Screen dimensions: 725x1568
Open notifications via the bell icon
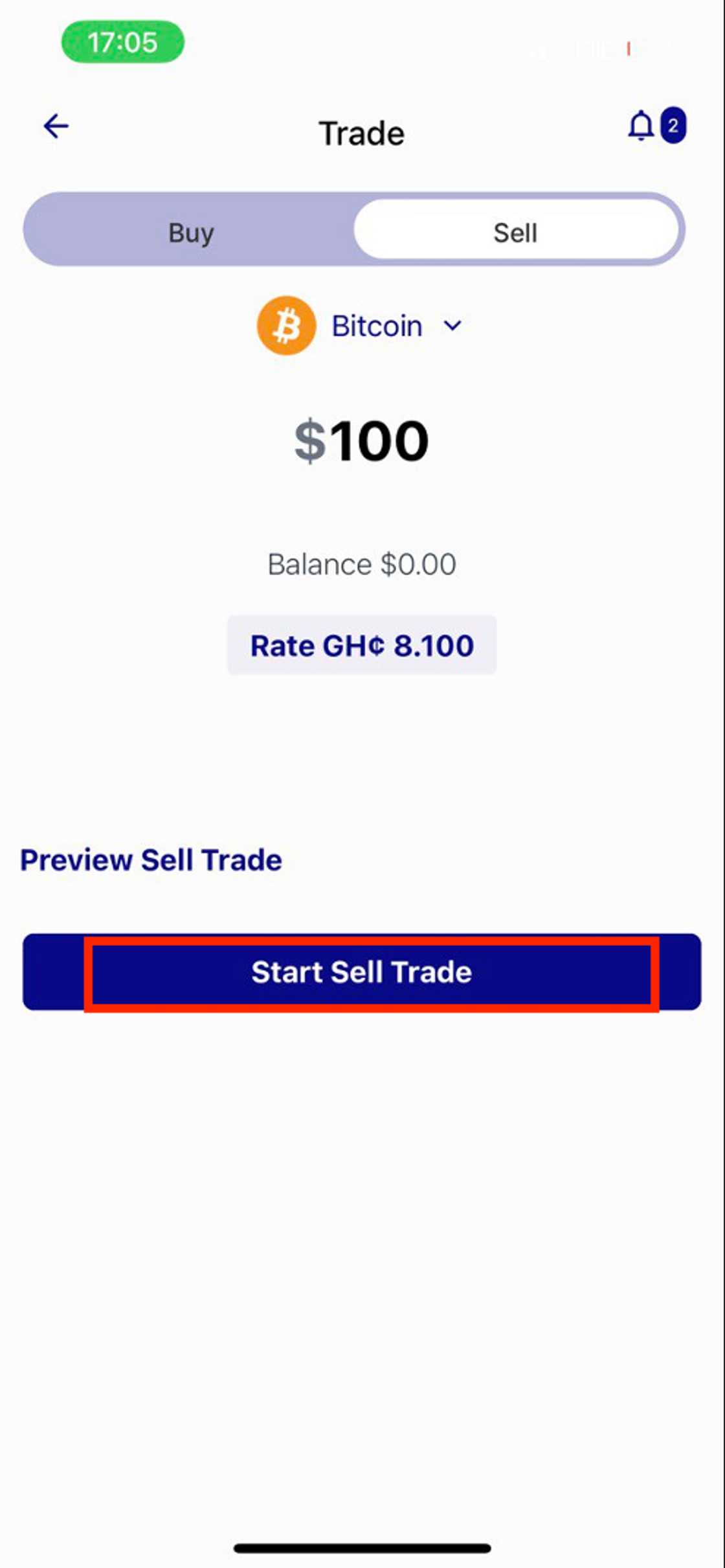[x=641, y=127]
